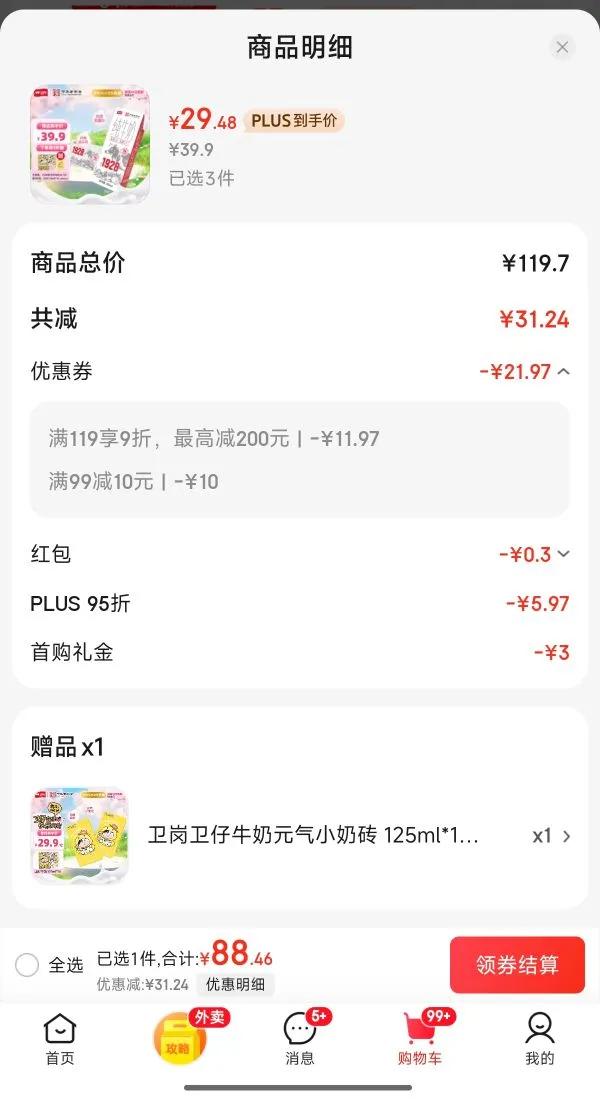Open the 外卖 攻略 tab
600x1102 pixels.
(x=180, y=1039)
